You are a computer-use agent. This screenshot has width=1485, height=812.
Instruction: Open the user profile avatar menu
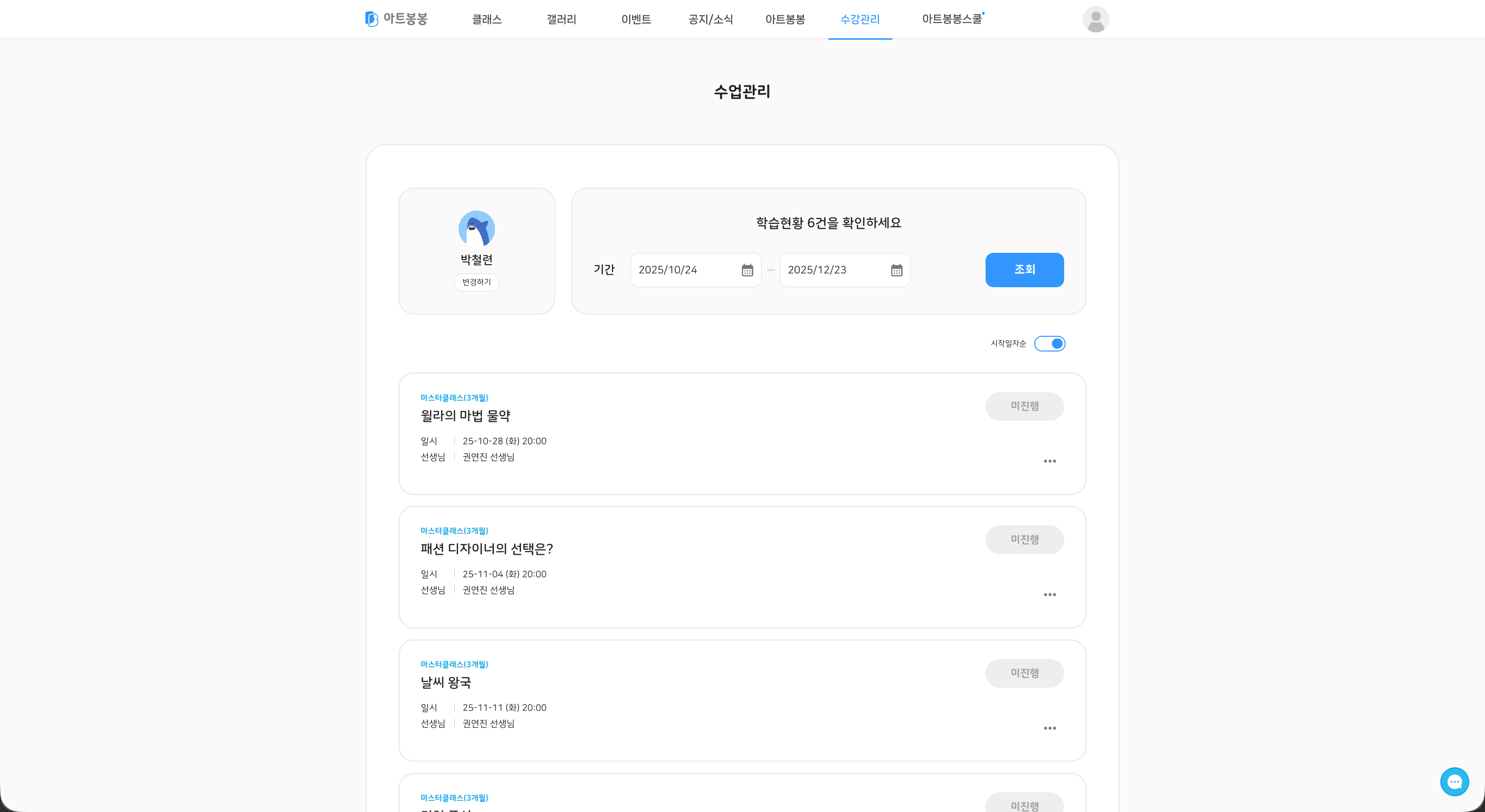(x=1095, y=20)
